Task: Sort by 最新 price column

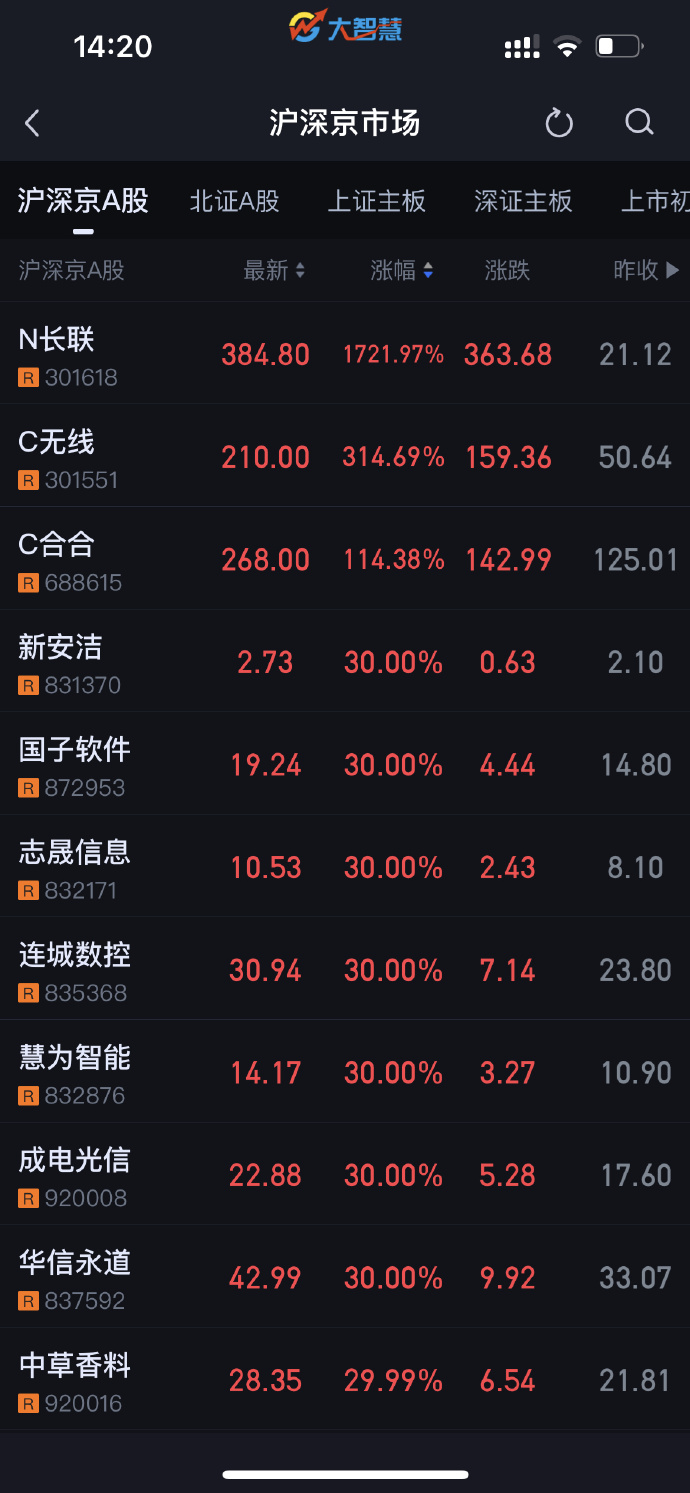Action: point(274,270)
